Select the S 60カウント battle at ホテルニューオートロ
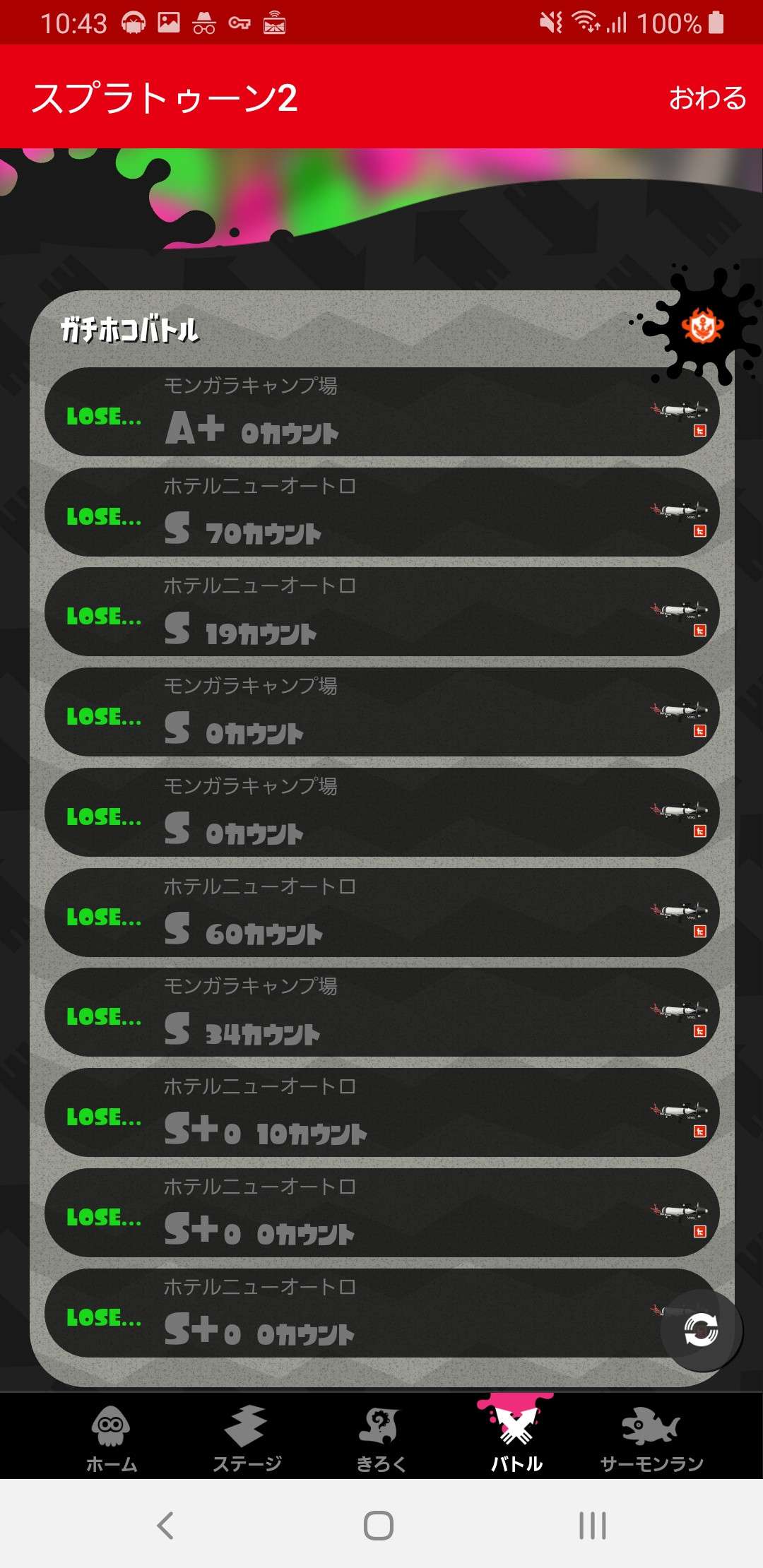763x1568 pixels. [x=381, y=913]
